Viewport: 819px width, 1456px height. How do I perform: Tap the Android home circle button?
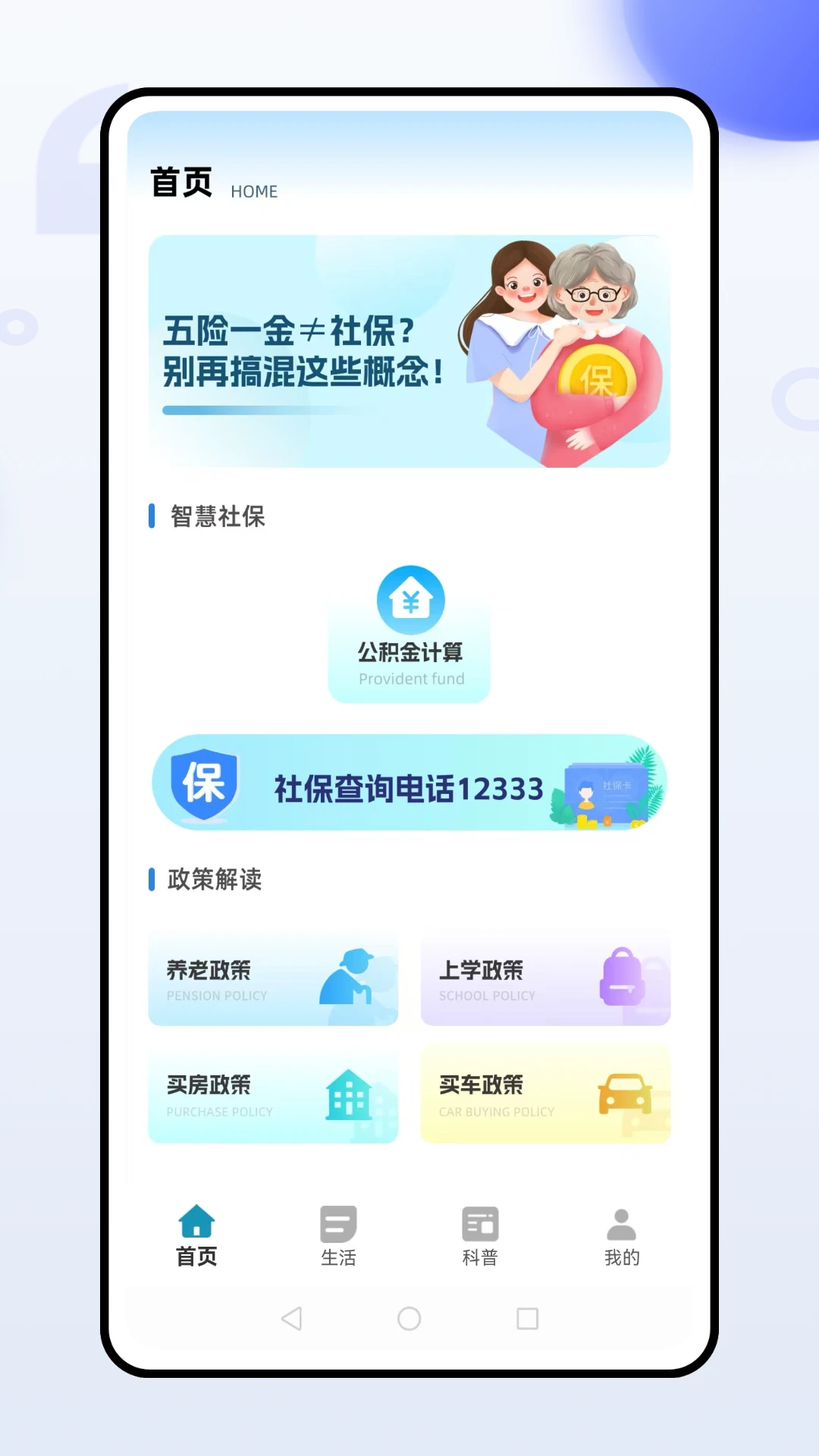pos(409,1319)
